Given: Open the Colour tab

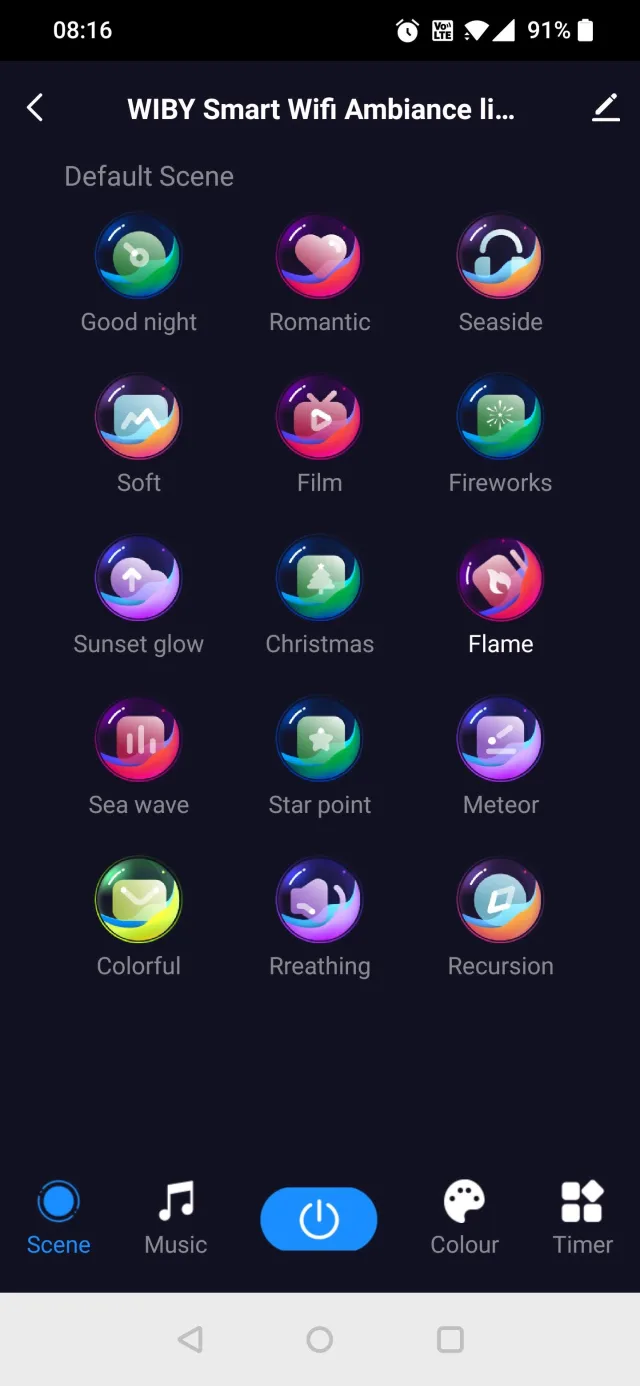Looking at the screenshot, I should click(464, 1217).
